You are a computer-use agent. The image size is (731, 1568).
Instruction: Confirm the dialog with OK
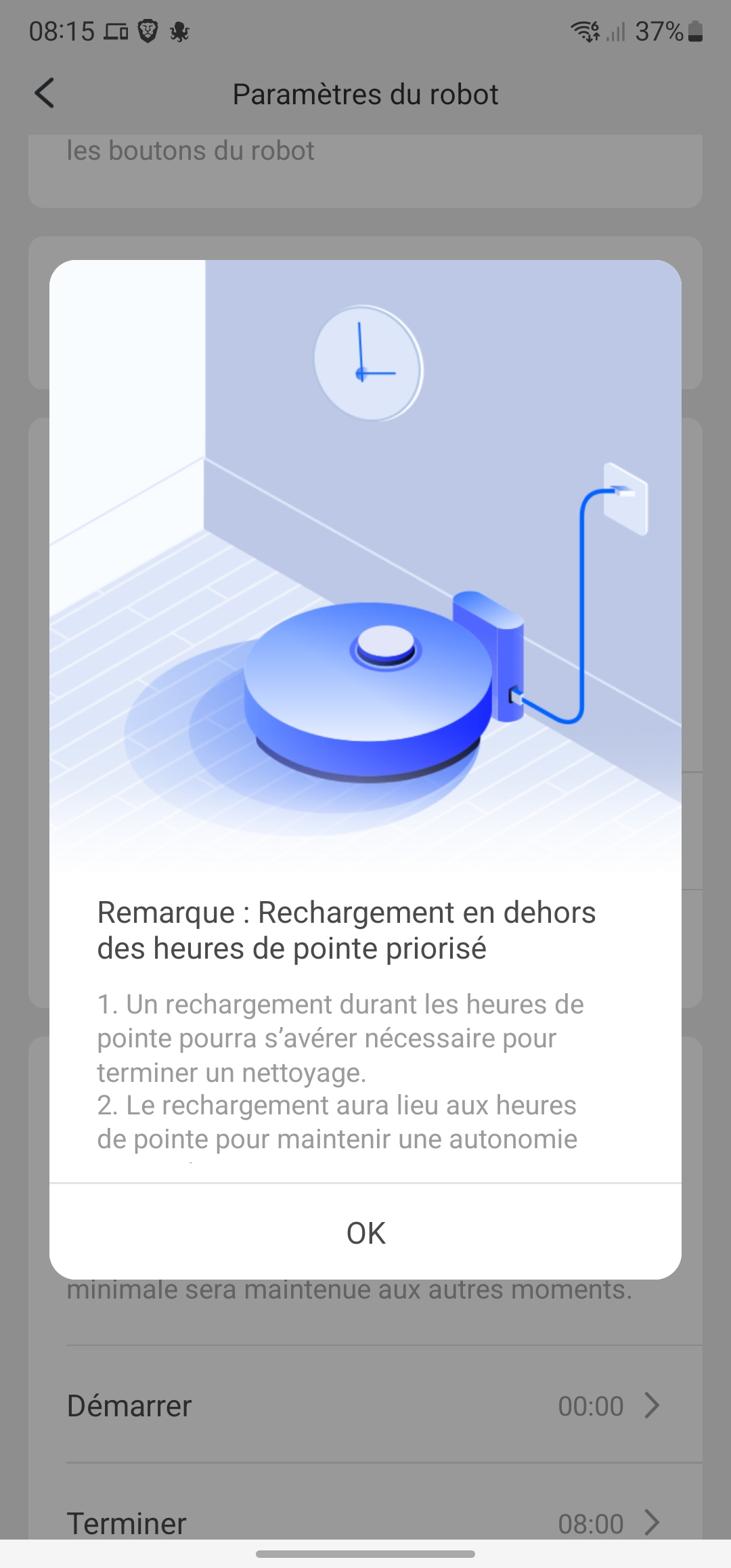[365, 1232]
